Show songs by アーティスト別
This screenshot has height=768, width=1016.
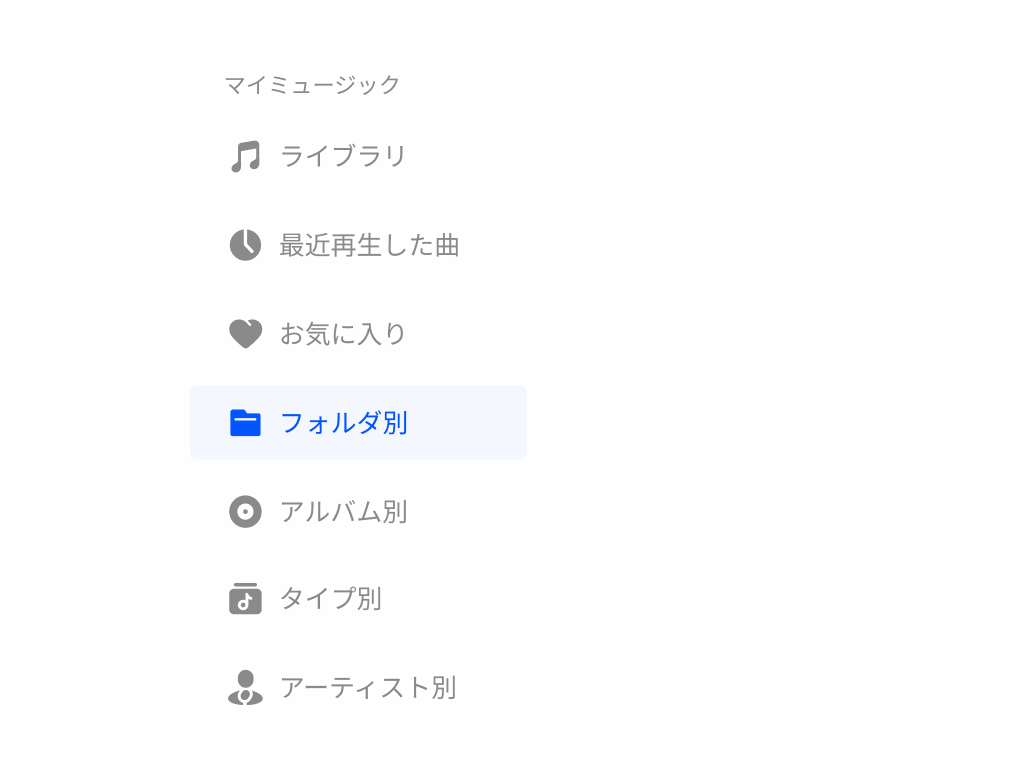coord(366,688)
